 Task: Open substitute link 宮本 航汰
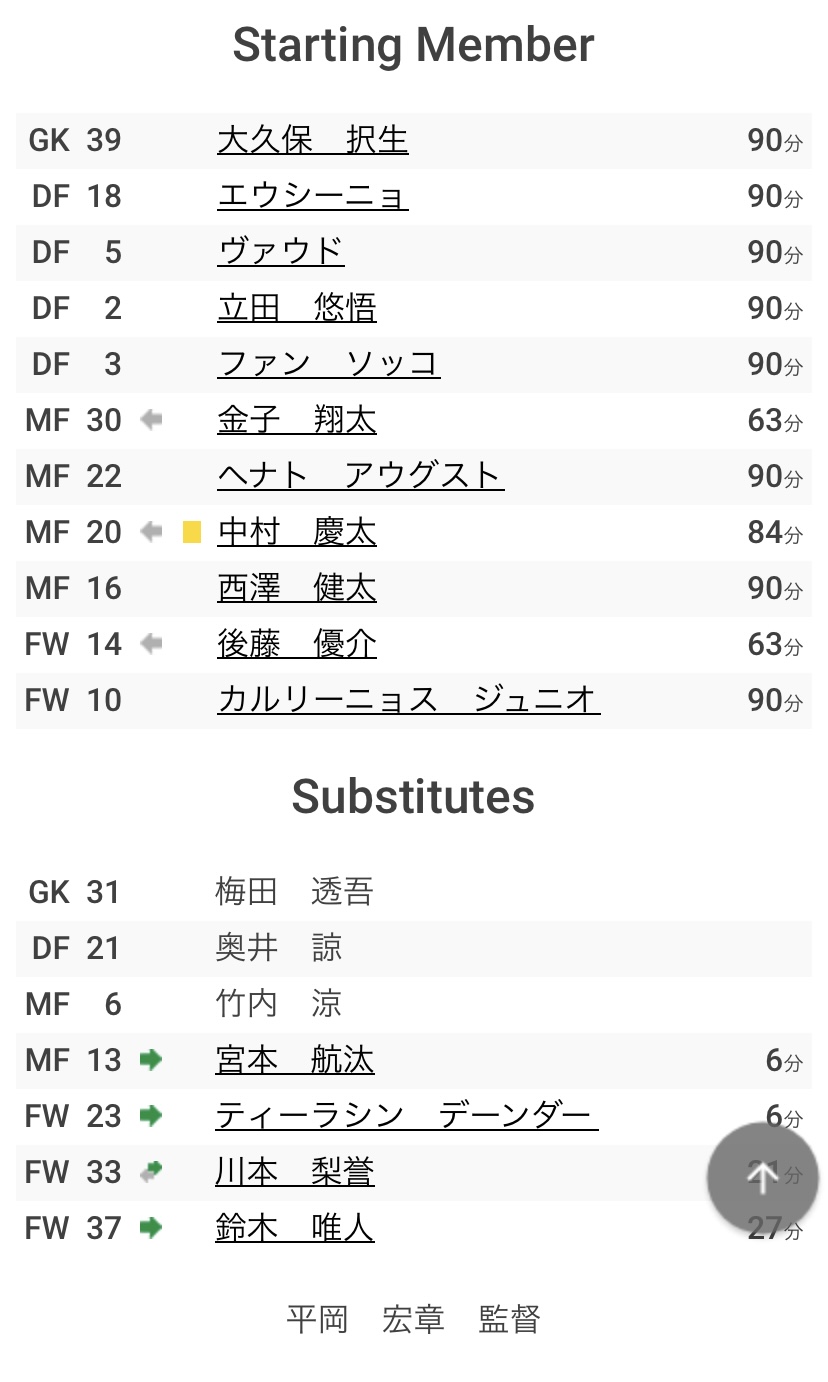point(295,1060)
